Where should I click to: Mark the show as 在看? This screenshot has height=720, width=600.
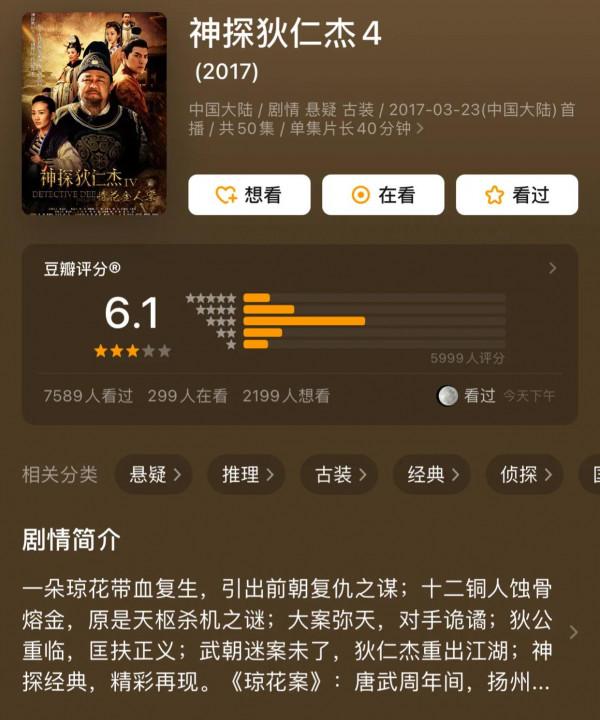[x=383, y=195]
